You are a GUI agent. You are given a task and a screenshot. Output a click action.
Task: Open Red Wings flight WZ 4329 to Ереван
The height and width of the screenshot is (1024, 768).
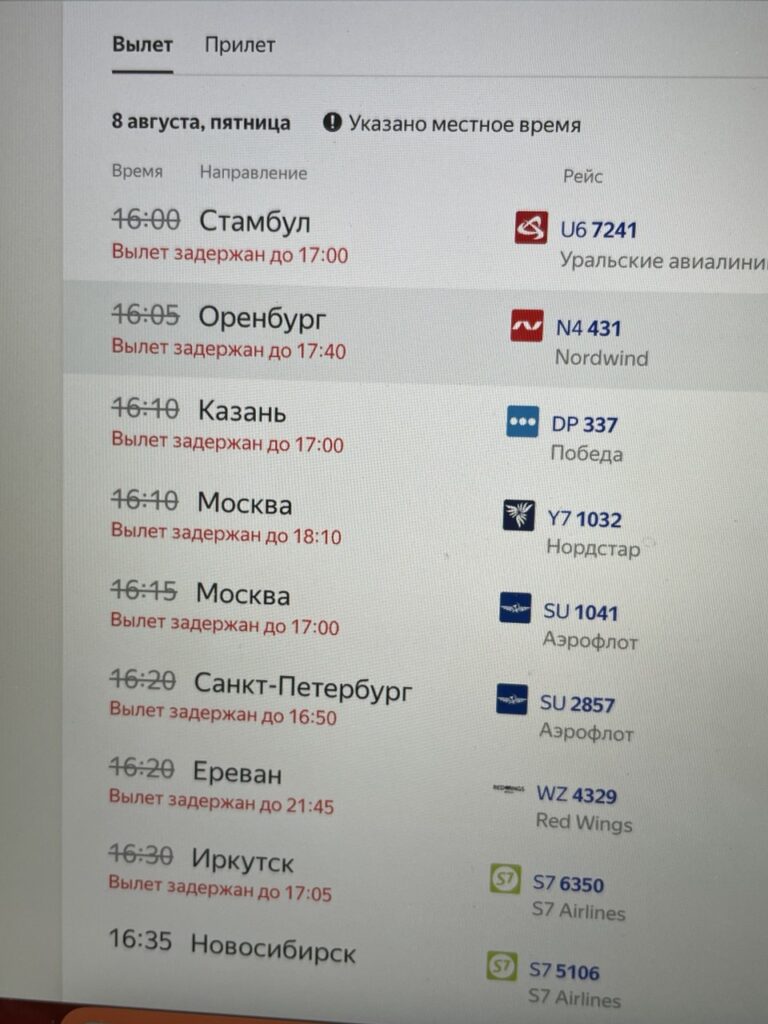point(576,796)
